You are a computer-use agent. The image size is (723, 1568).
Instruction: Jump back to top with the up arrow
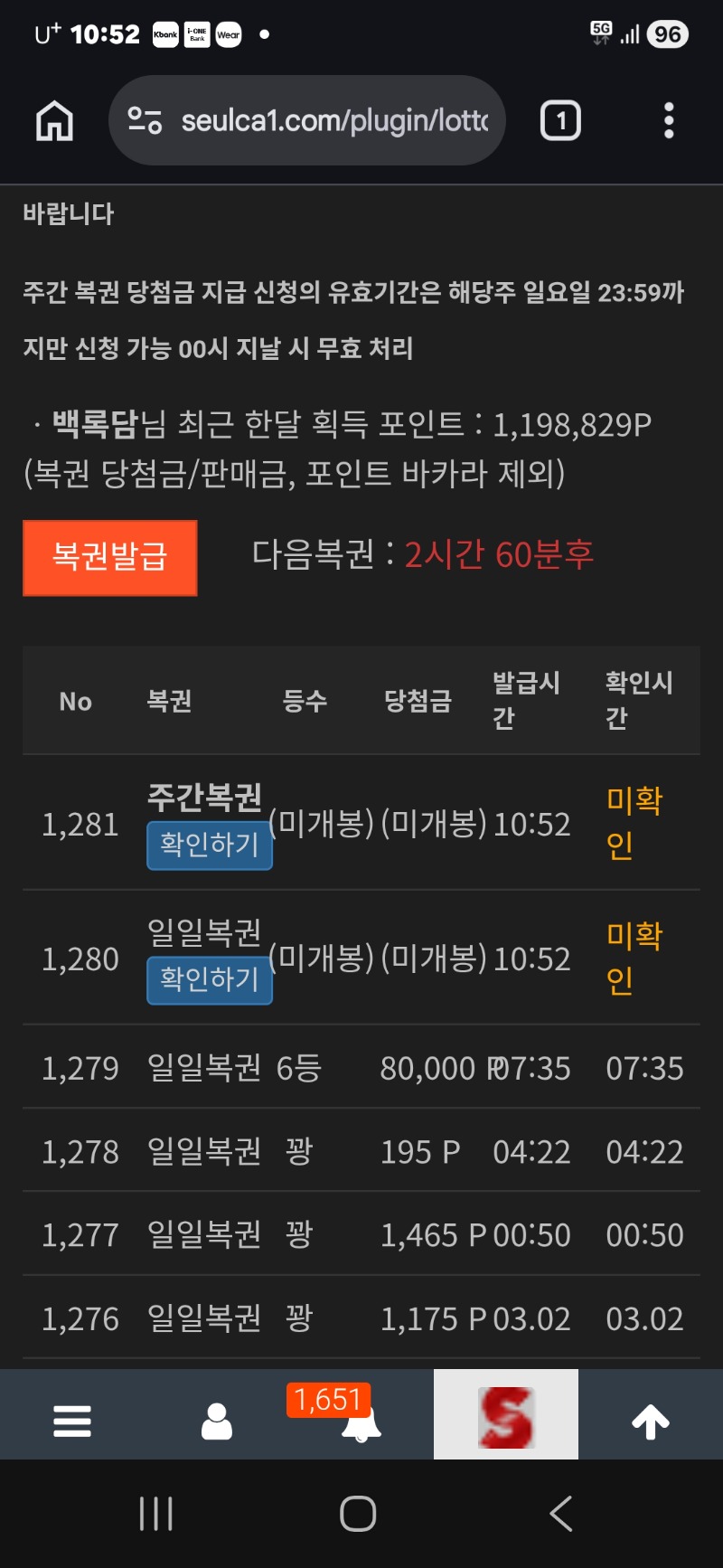[x=651, y=1421]
